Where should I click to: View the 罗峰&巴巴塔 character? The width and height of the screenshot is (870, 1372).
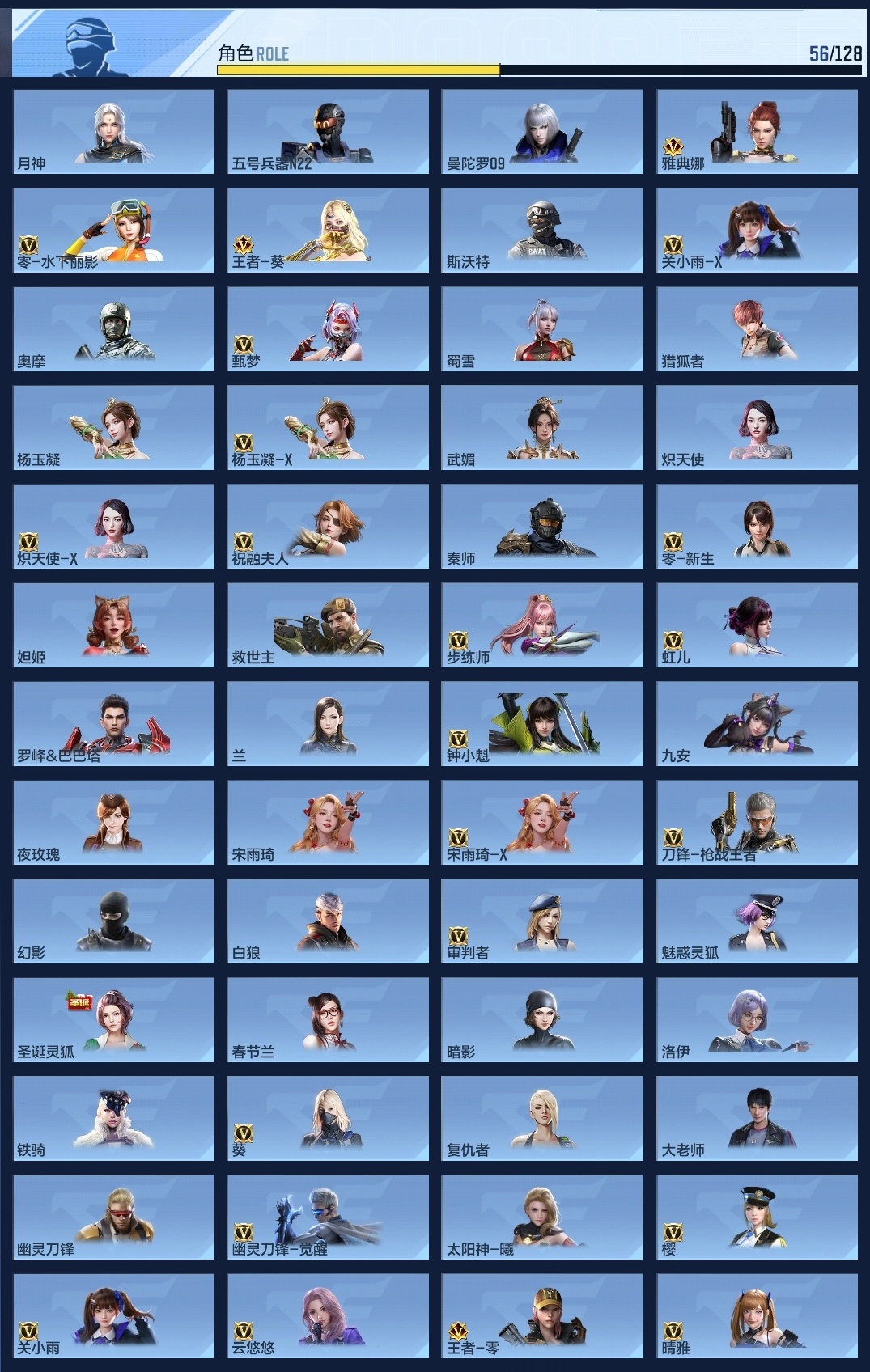pyautogui.click(x=114, y=724)
